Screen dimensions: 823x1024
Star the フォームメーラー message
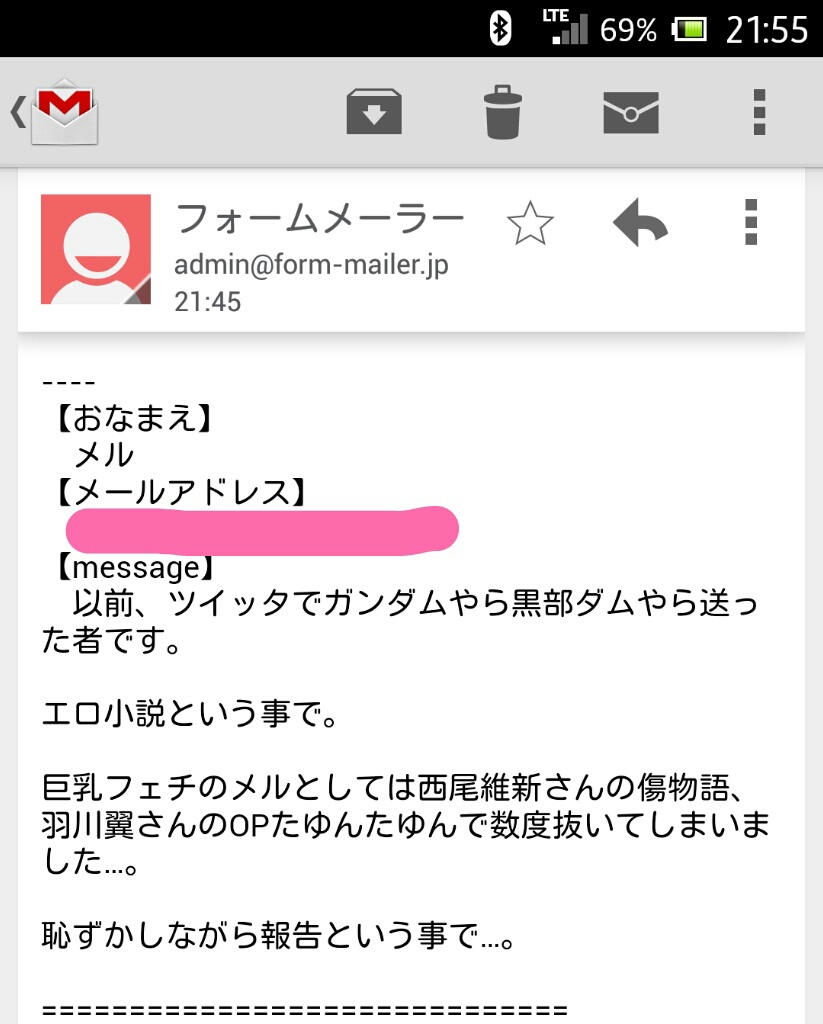coord(530,224)
